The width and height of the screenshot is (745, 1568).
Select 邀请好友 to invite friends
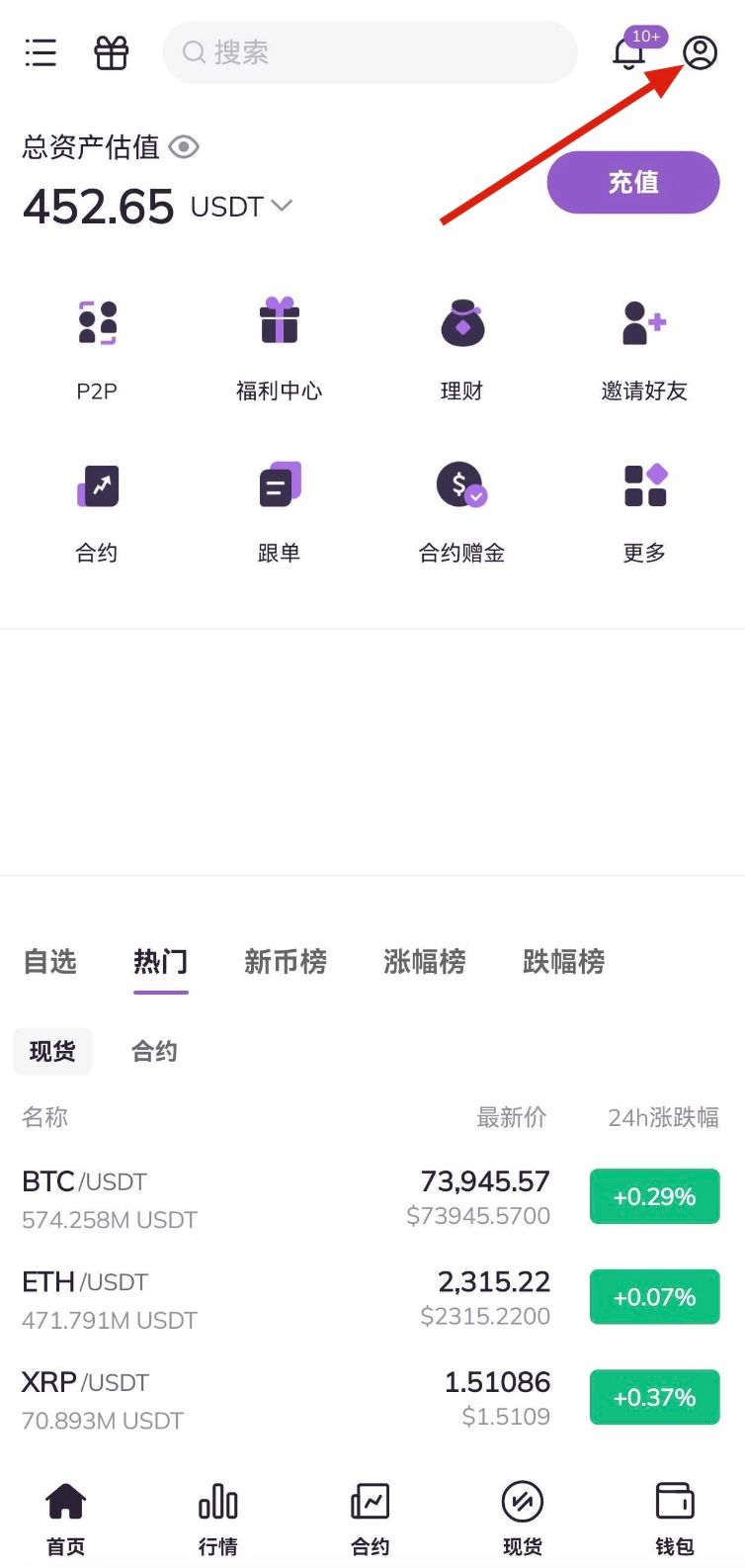[x=644, y=348]
